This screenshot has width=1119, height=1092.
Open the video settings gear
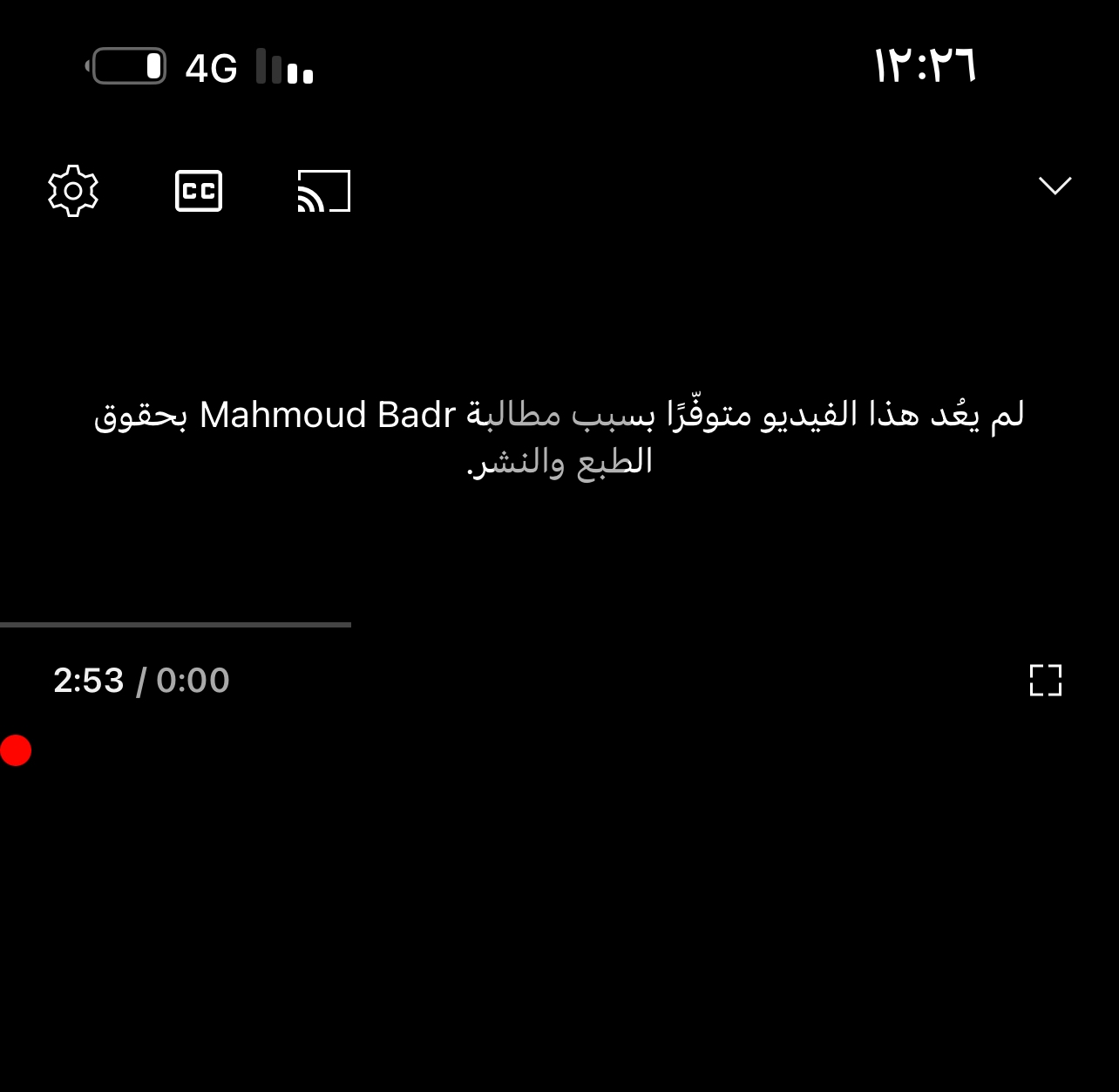coord(73,191)
